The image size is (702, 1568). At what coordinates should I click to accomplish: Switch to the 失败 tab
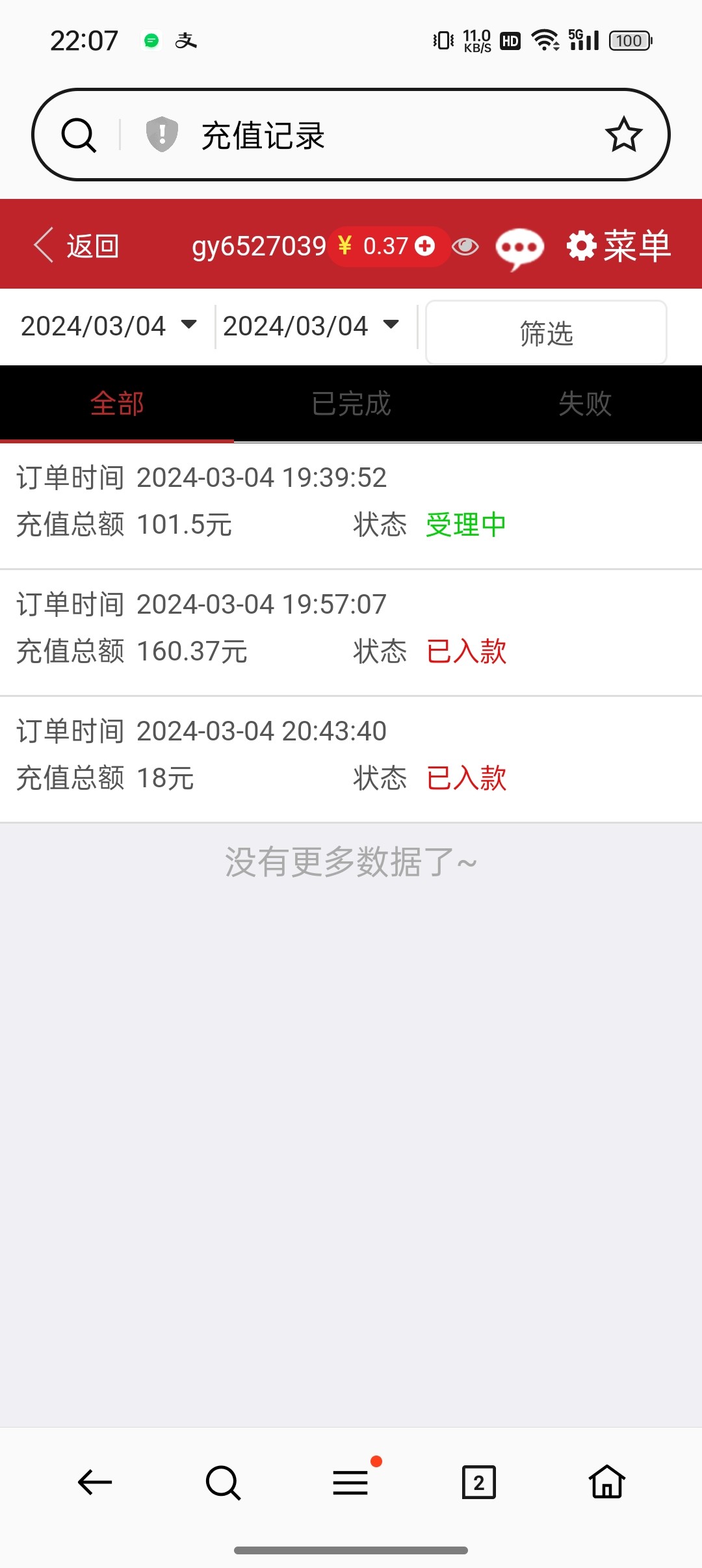tap(585, 404)
